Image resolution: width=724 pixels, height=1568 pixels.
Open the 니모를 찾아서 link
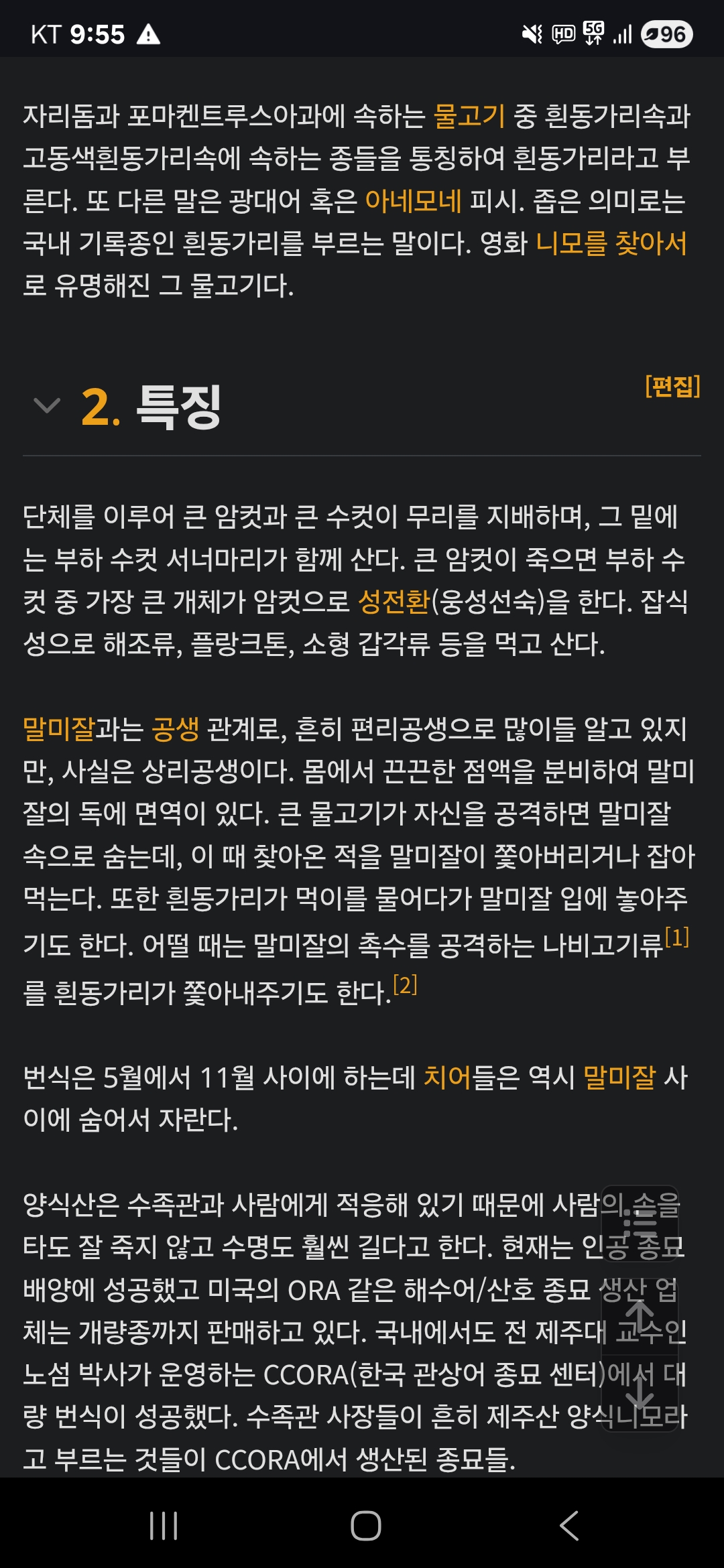[x=611, y=243]
